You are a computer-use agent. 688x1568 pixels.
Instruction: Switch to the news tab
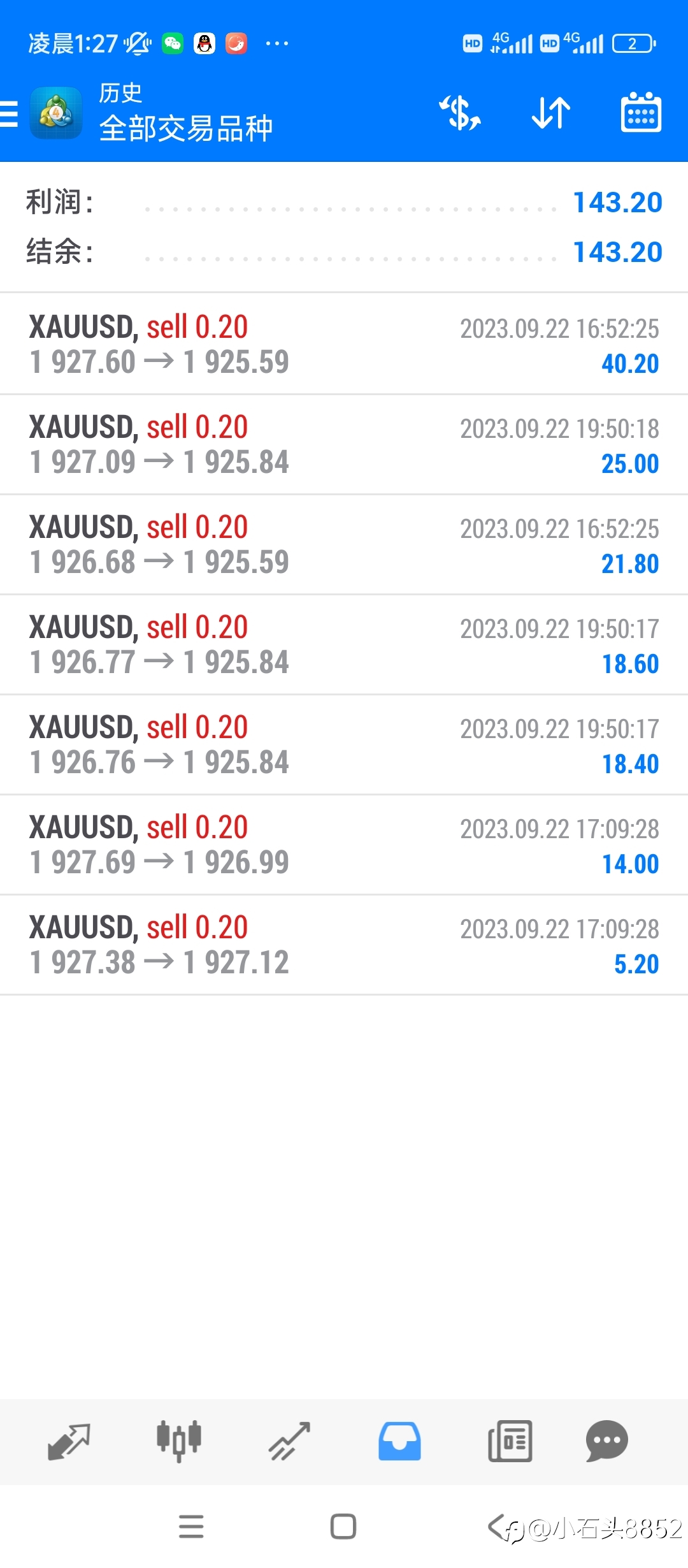tap(510, 1441)
